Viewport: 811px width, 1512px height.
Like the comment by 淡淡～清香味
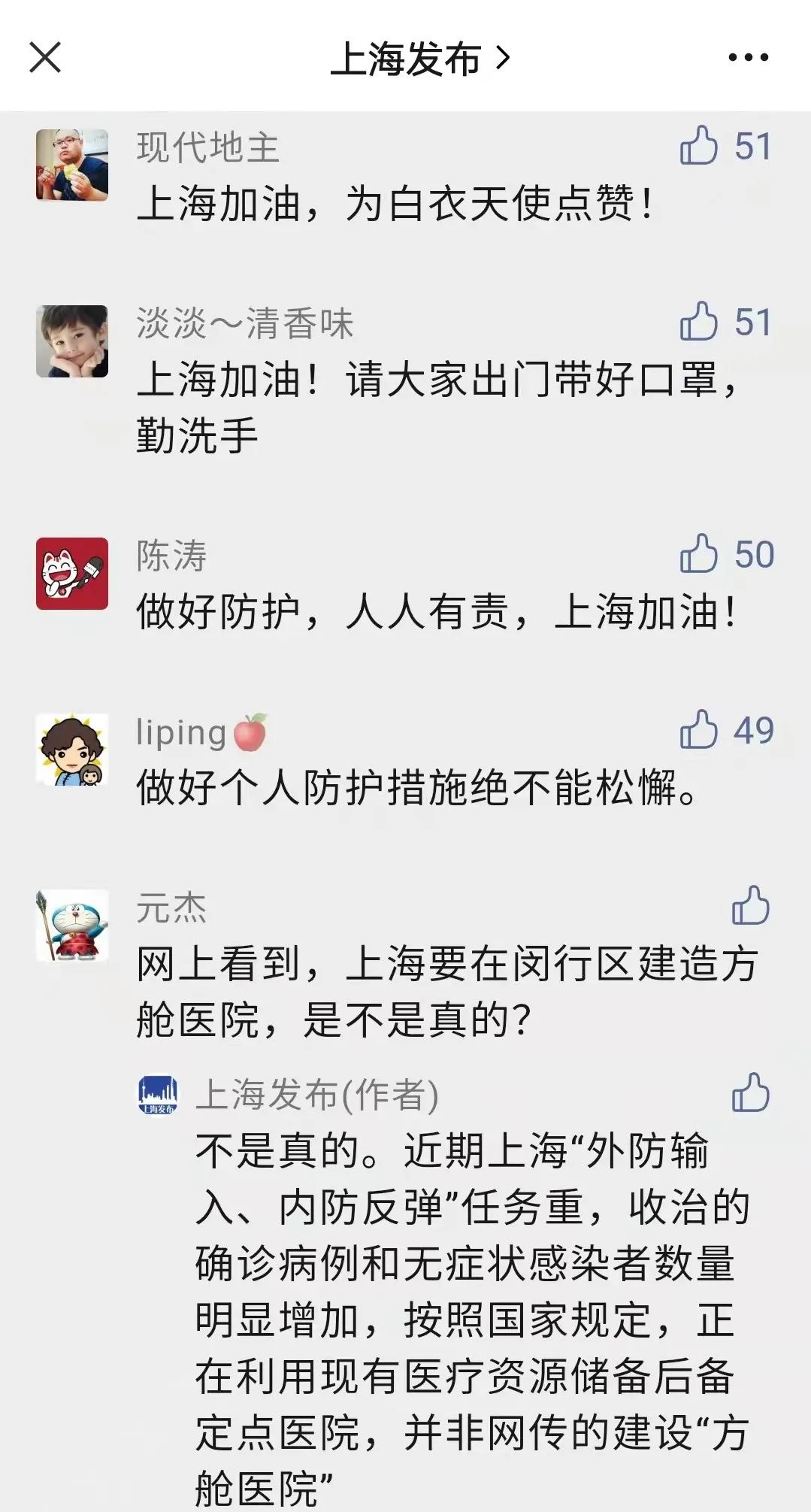click(x=699, y=322)
